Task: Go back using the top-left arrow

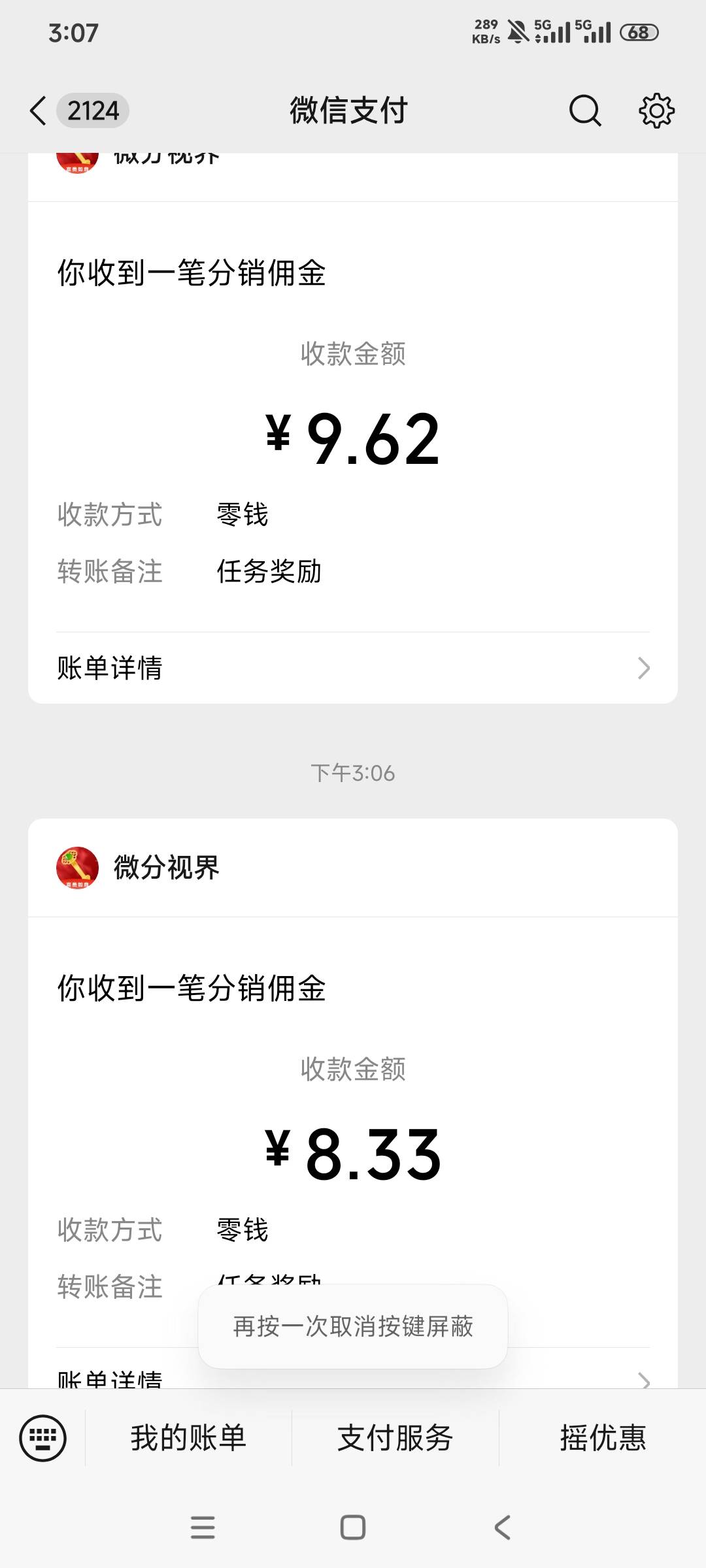Action: (39, 110)
